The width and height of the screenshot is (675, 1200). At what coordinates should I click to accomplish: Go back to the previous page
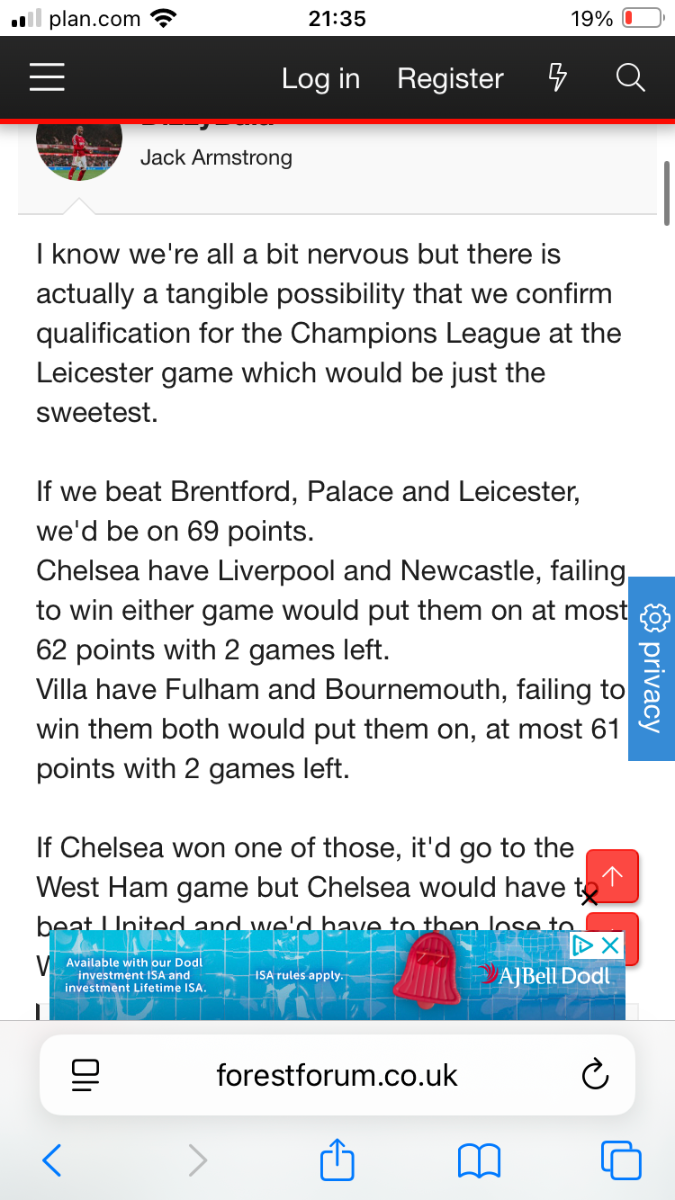pyautogui.click(x=52, y=1160)
